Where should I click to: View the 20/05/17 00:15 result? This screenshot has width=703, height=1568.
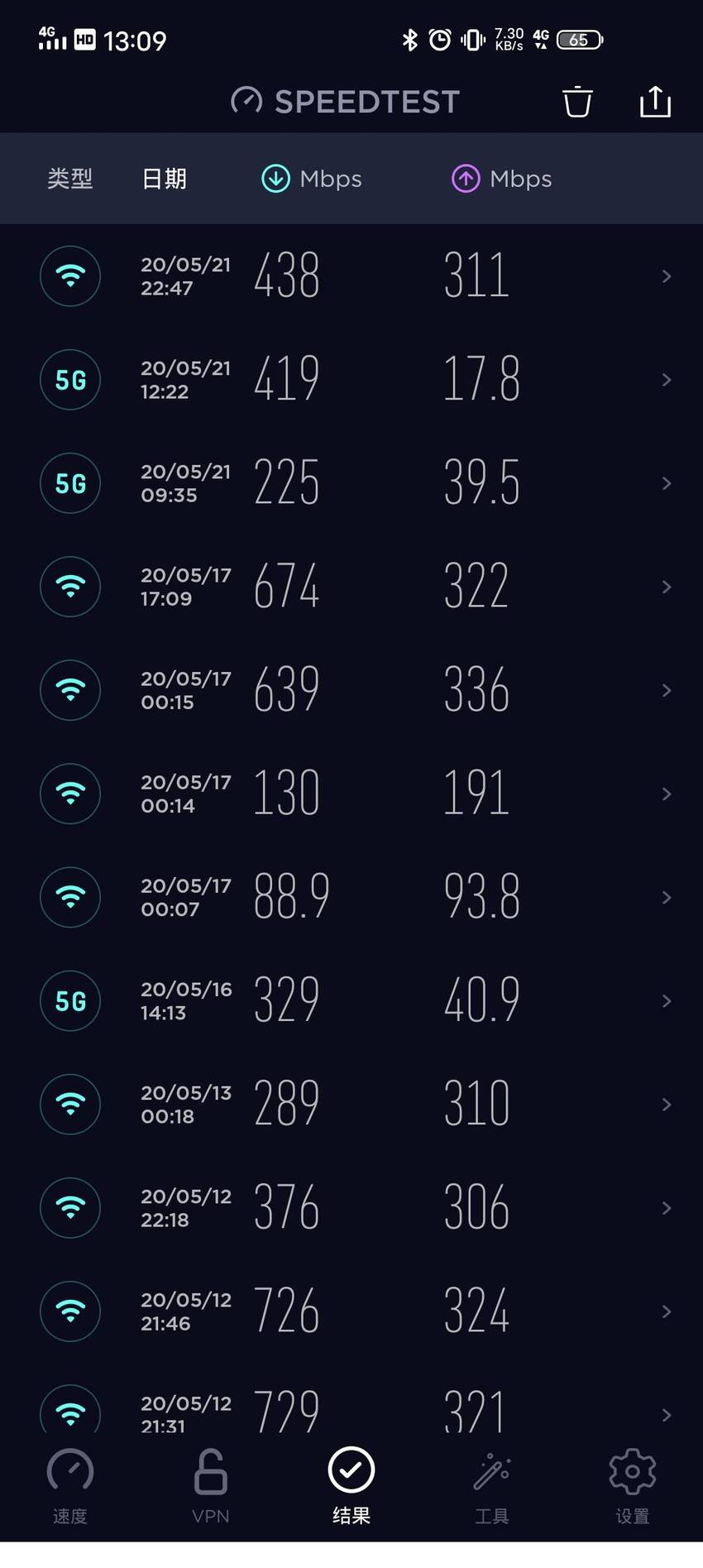351,690
